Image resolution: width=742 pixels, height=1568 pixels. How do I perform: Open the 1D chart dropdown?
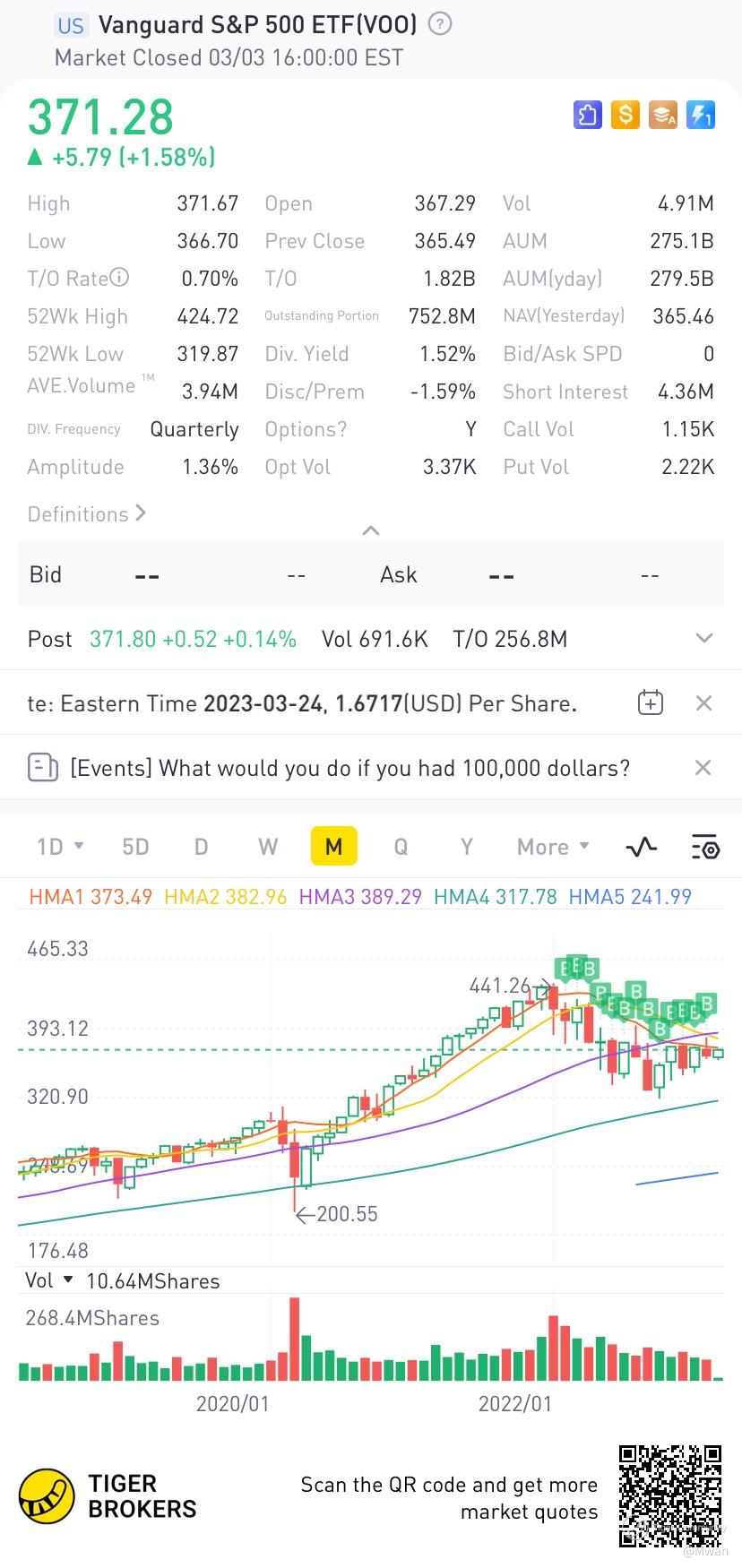(x=60, y=847)
